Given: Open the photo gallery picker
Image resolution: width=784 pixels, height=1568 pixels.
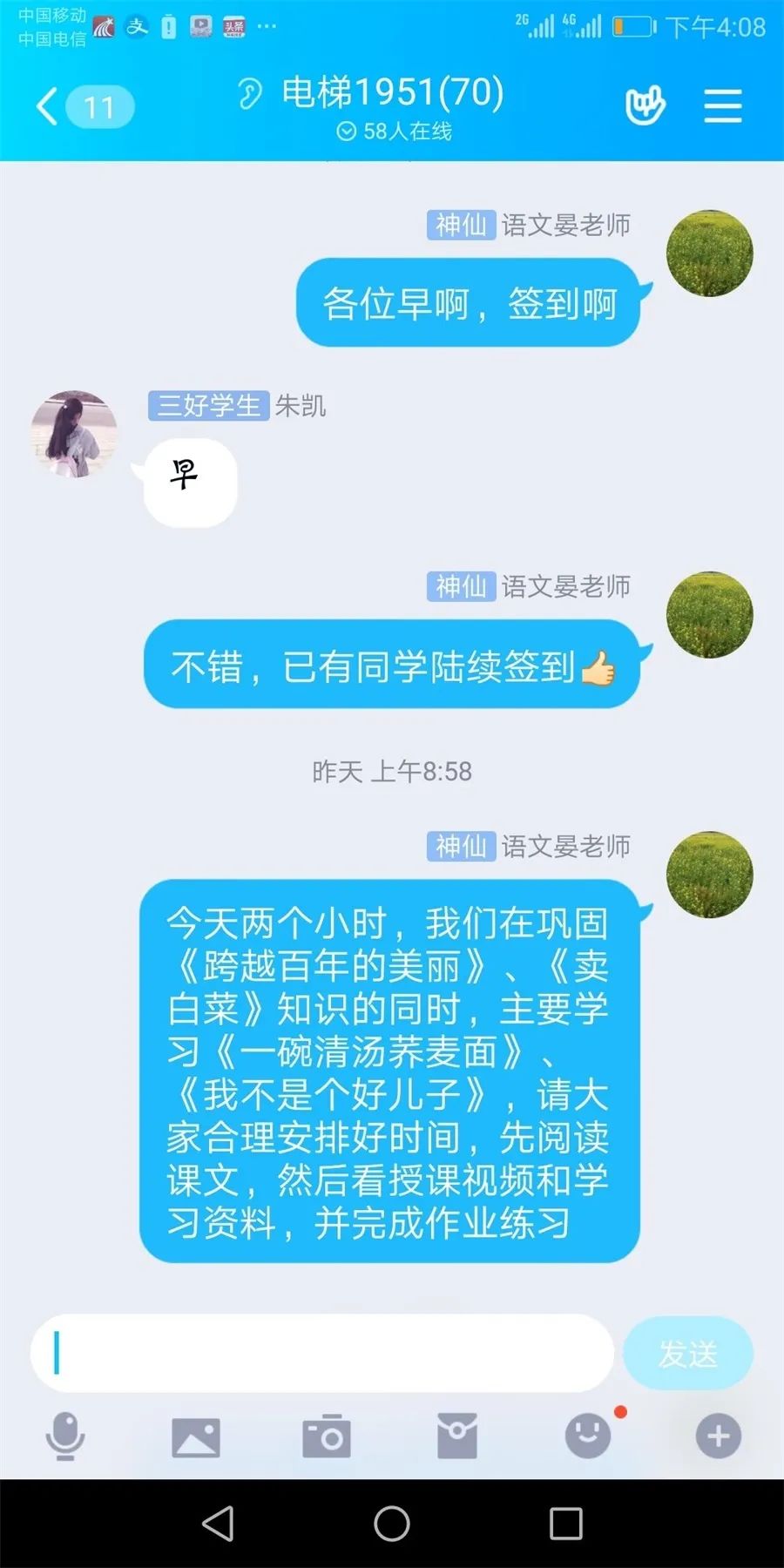Looking at the screenshot, I should tap(196, 1436).
